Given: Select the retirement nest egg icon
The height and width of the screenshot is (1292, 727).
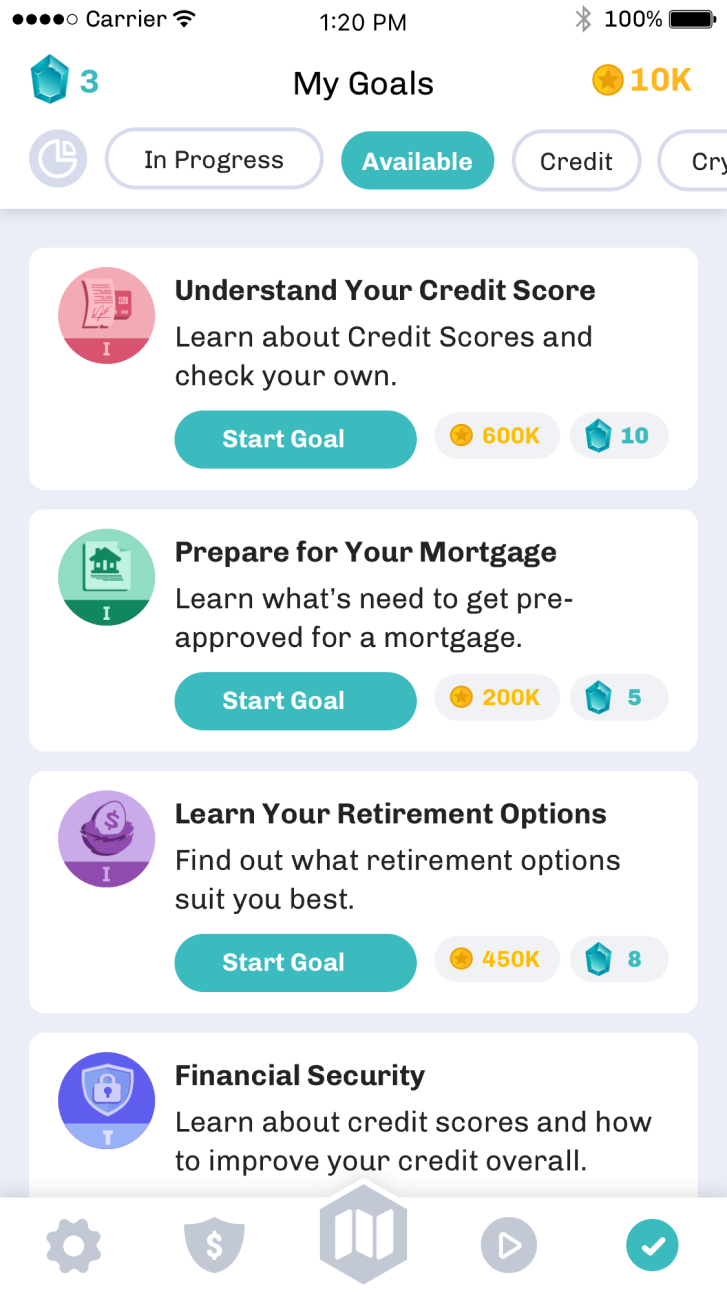Looking at the screenshot, I should [106, 839].
